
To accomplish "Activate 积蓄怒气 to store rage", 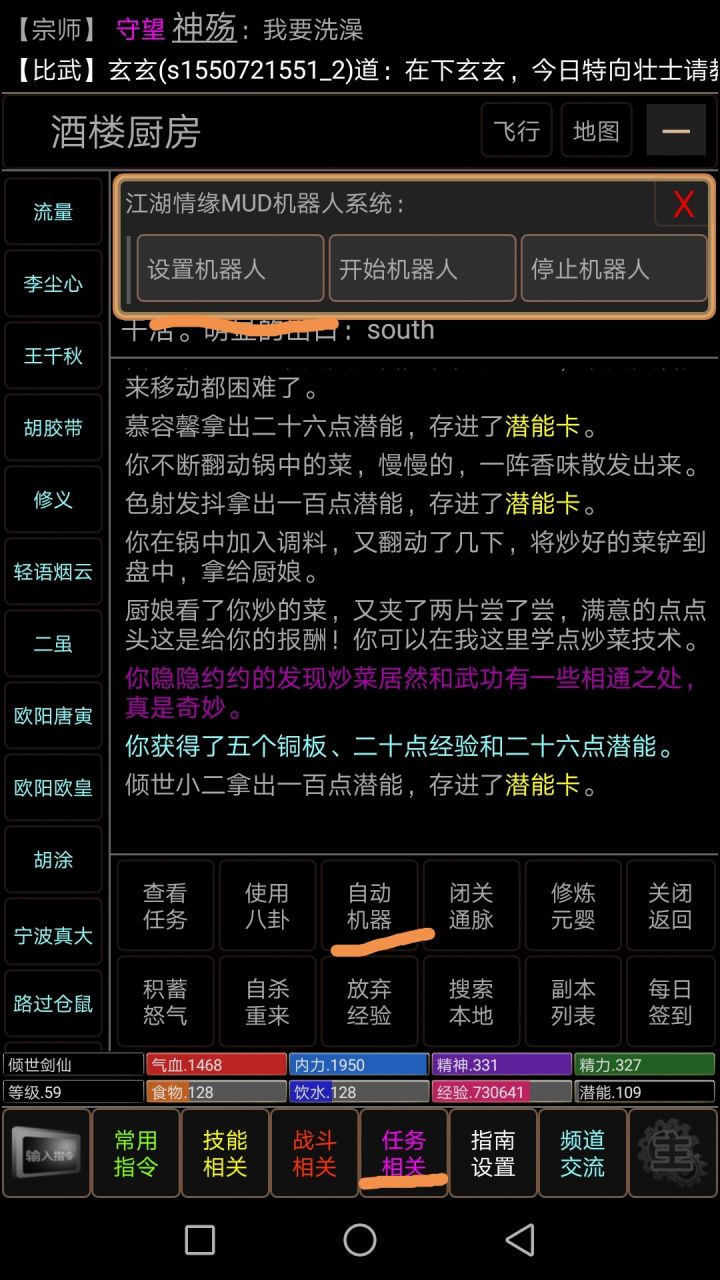I will point(164,1000).
